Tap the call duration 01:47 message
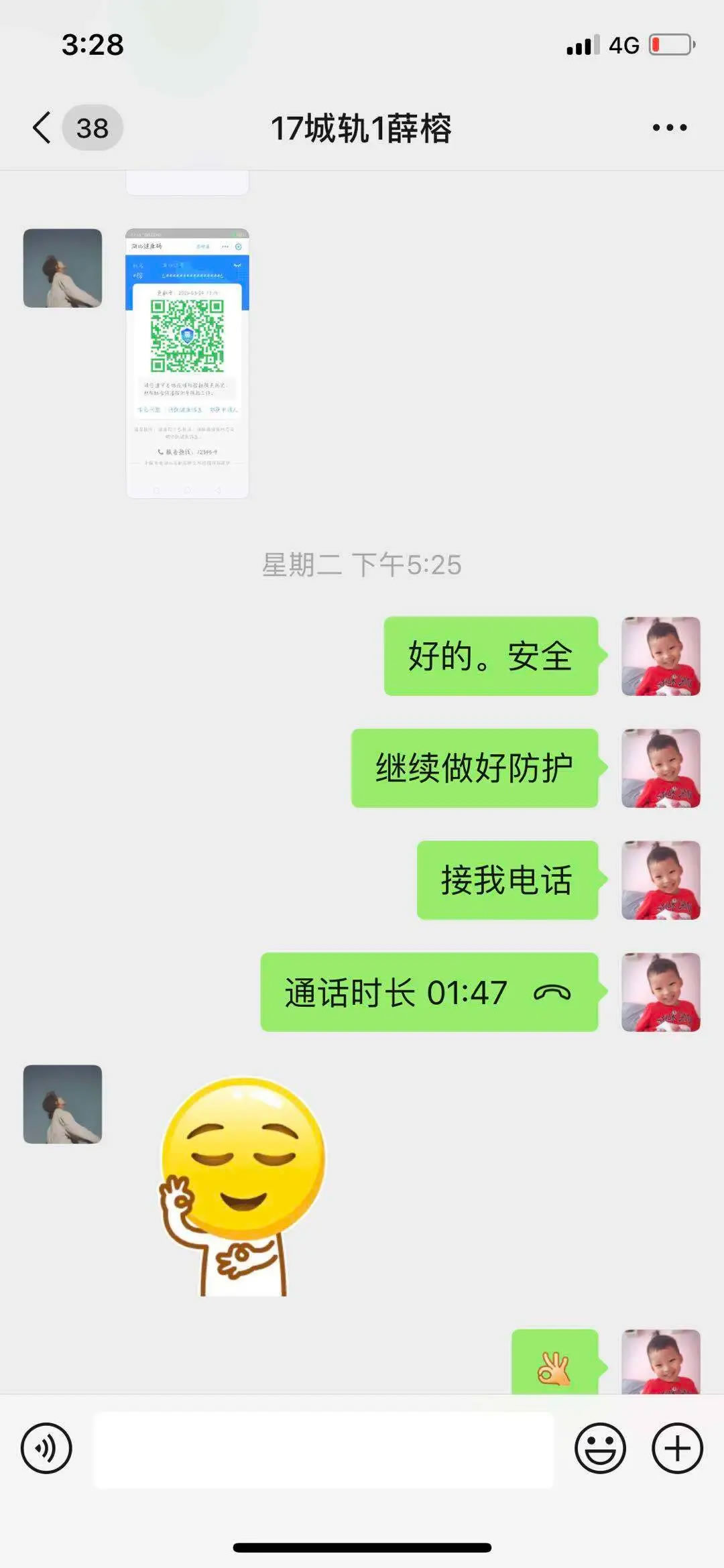 click(x=429, y=992)
